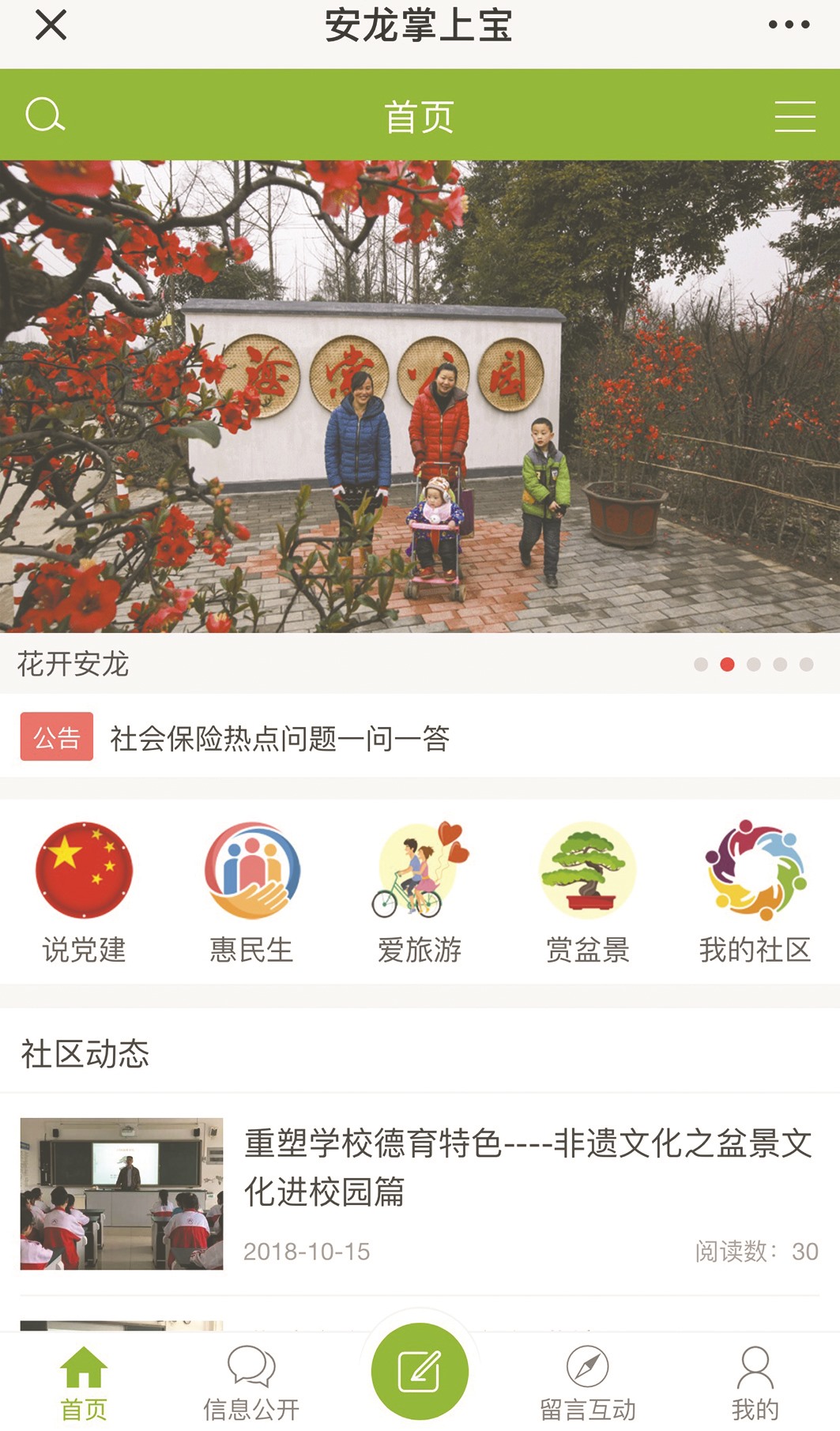Image resolution: width=840 pixels, height=1431 pixels.
Task: Switch to the 信息公开 tab
Action: tap(251, 1384)
